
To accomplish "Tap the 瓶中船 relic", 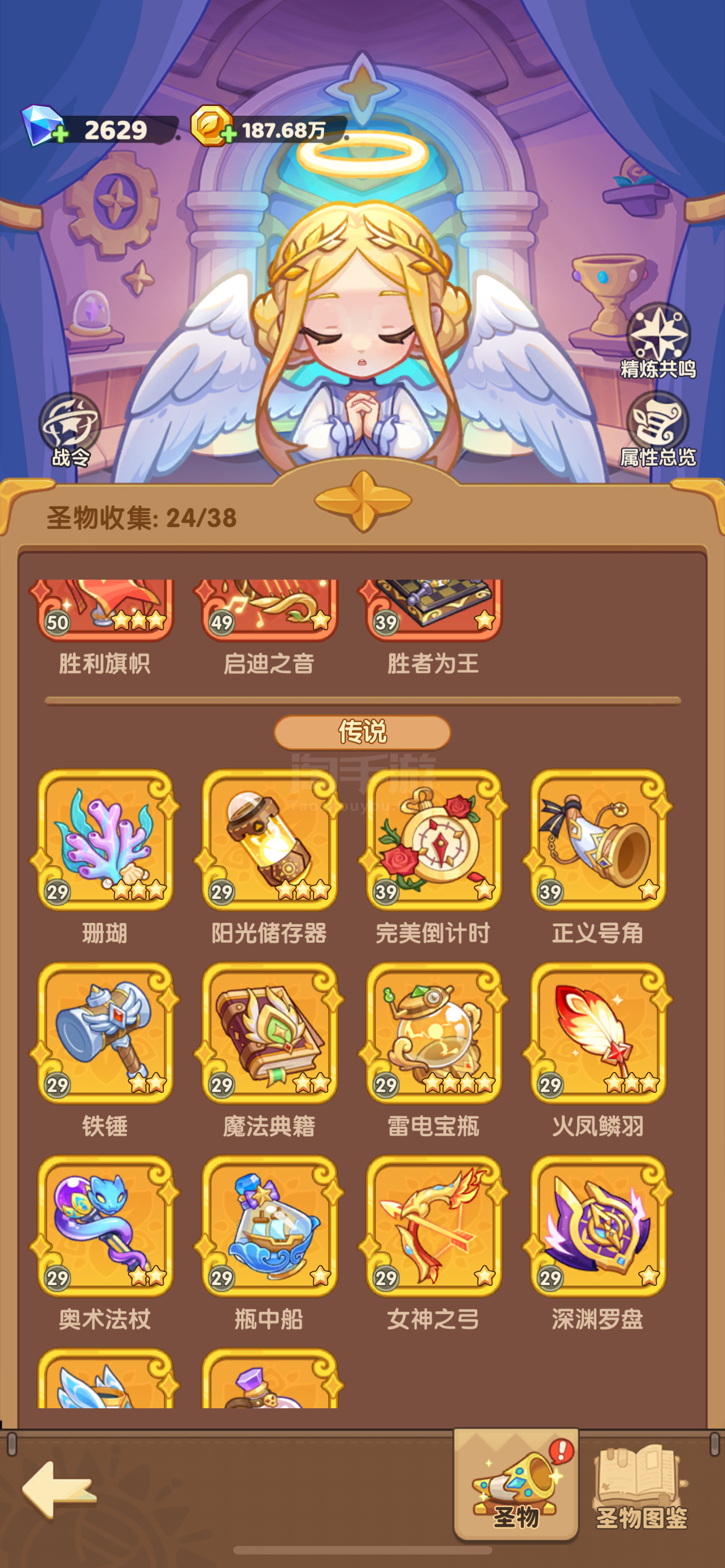I will point(269,1225).
